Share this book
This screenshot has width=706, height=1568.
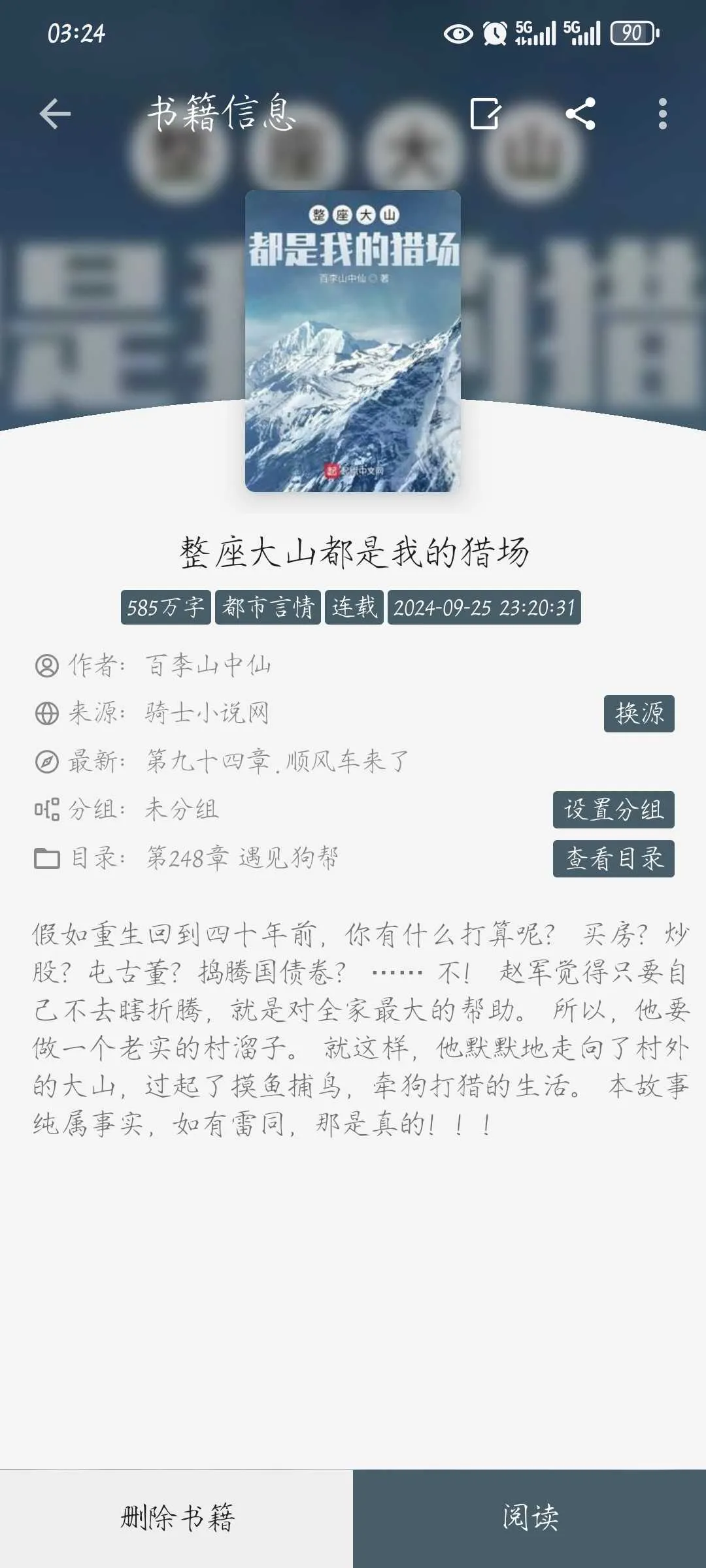pos(580,114)
